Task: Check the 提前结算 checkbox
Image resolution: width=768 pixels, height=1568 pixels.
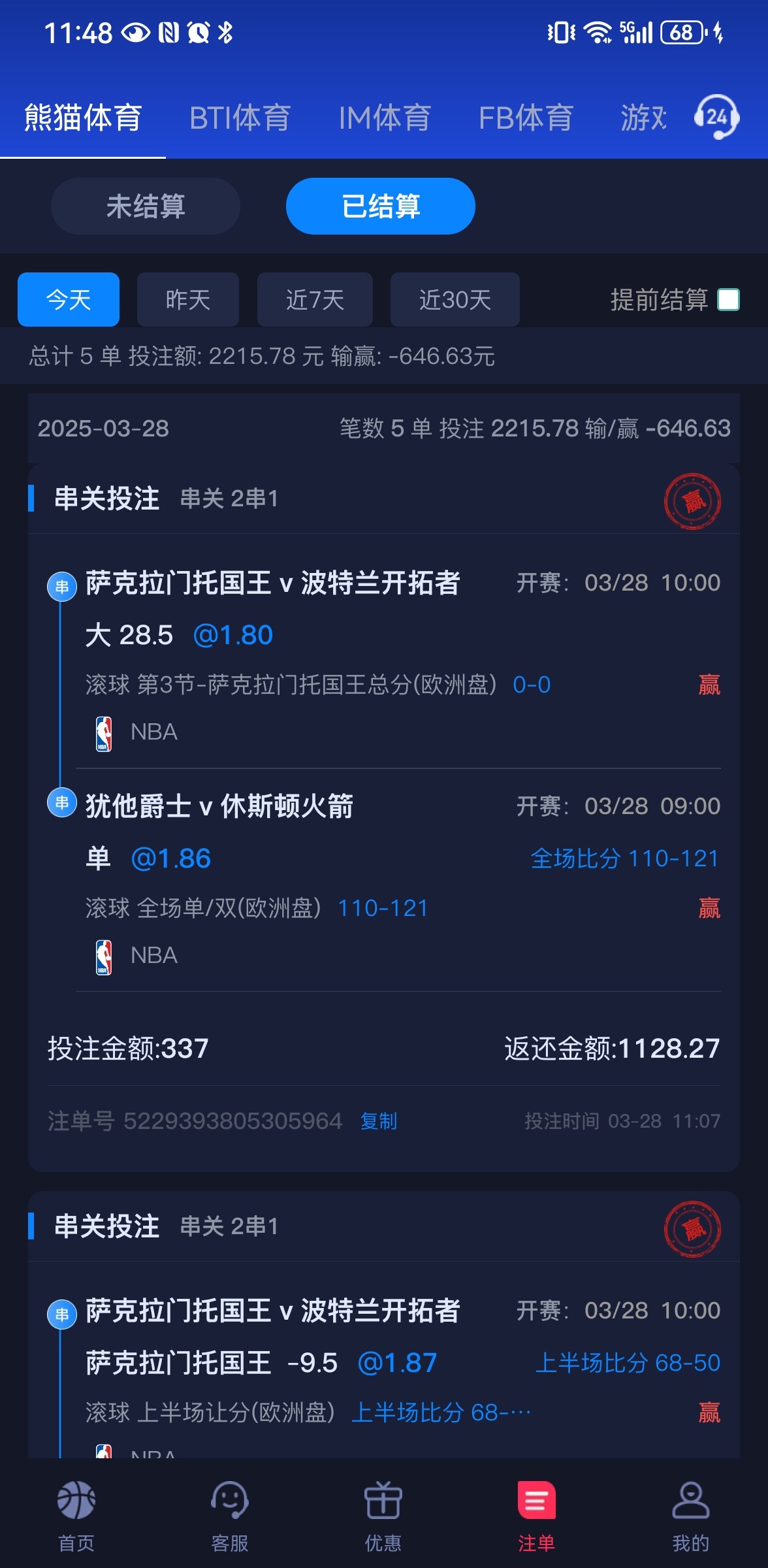Action: coord(728,300)
